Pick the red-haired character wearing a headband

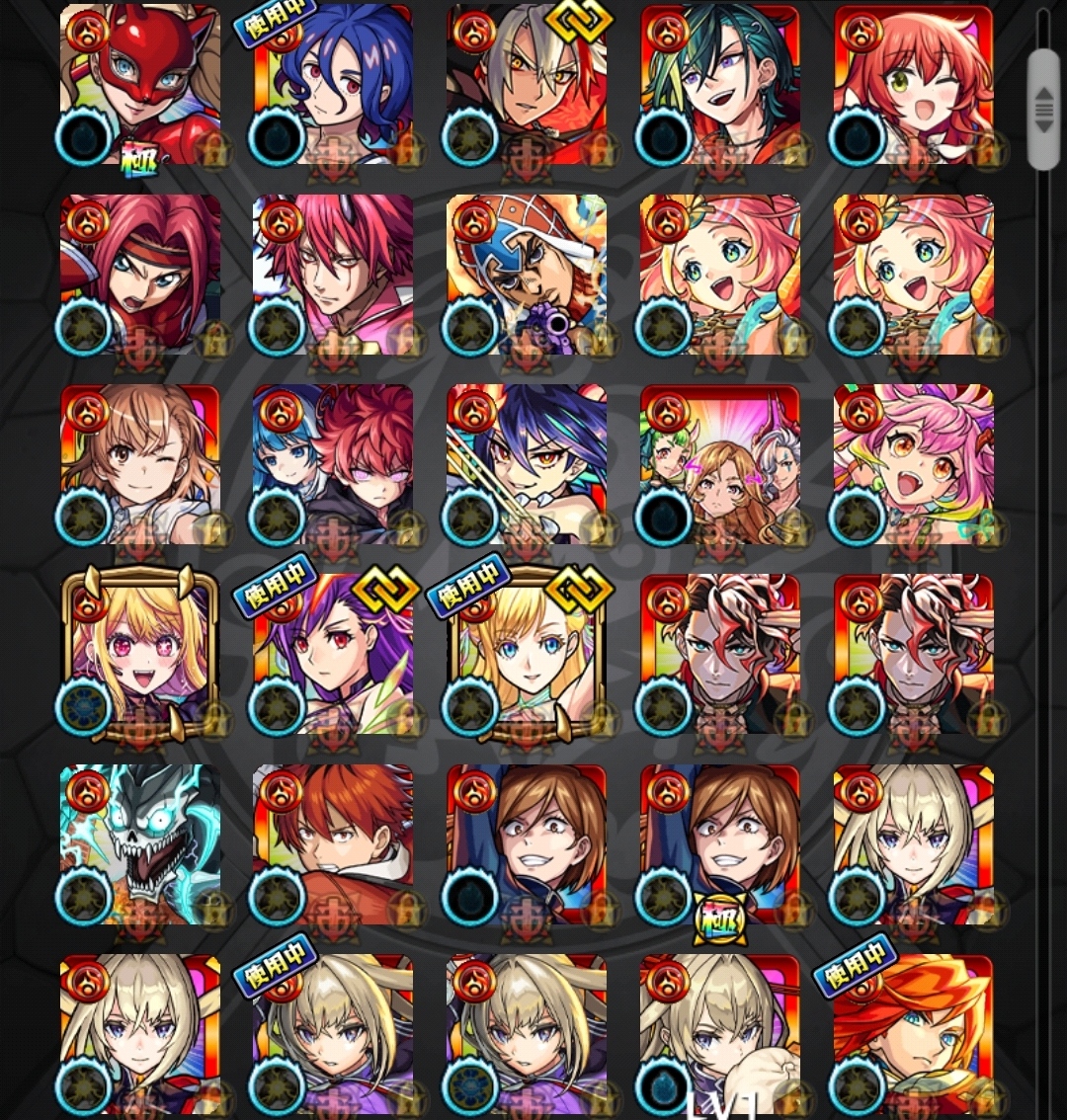(140, 275)
